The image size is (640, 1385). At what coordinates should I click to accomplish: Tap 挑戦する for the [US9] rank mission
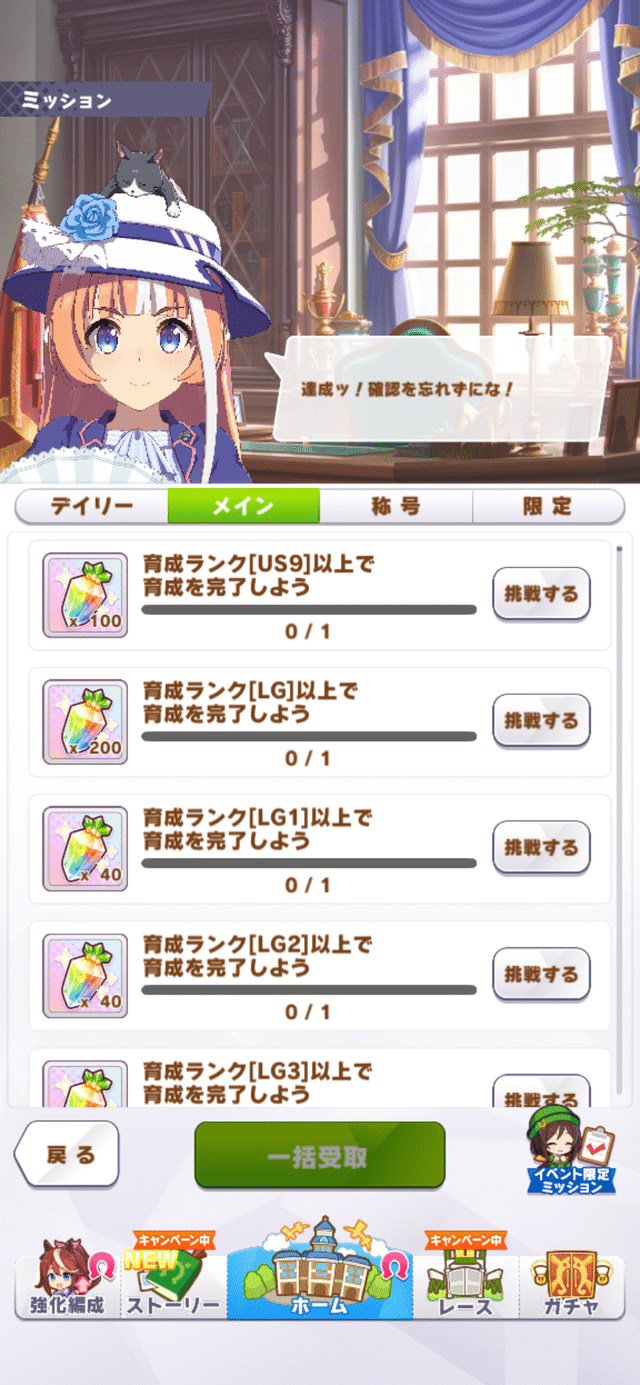click(x=541, y=594)
